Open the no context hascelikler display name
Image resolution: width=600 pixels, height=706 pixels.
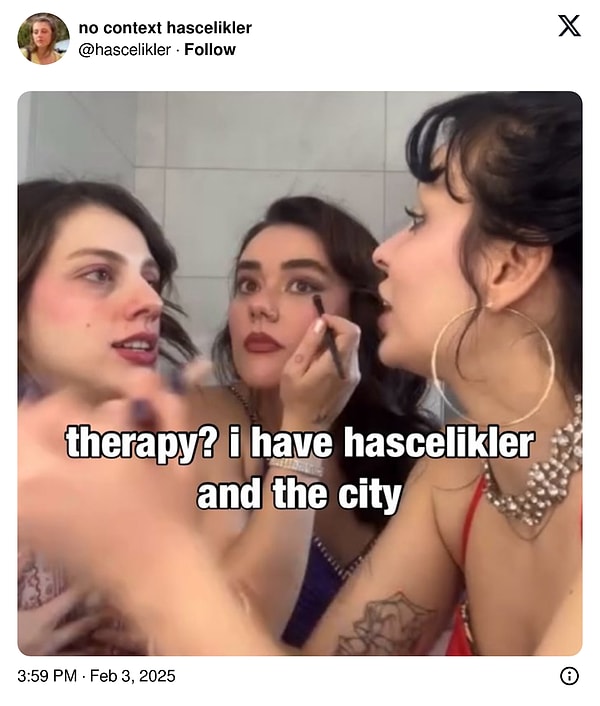coord(165,28)
